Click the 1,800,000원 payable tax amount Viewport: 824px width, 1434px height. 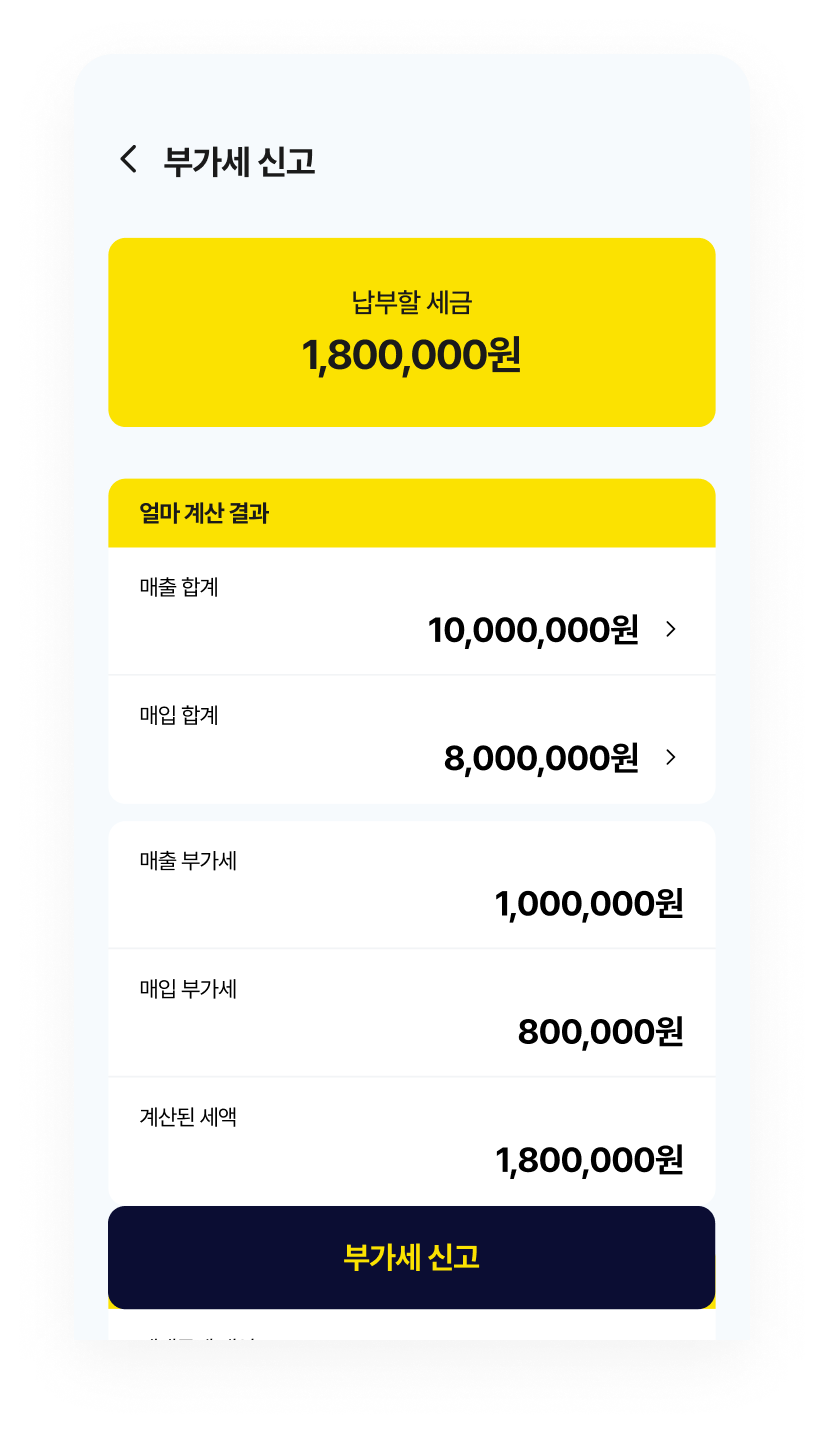412,357
